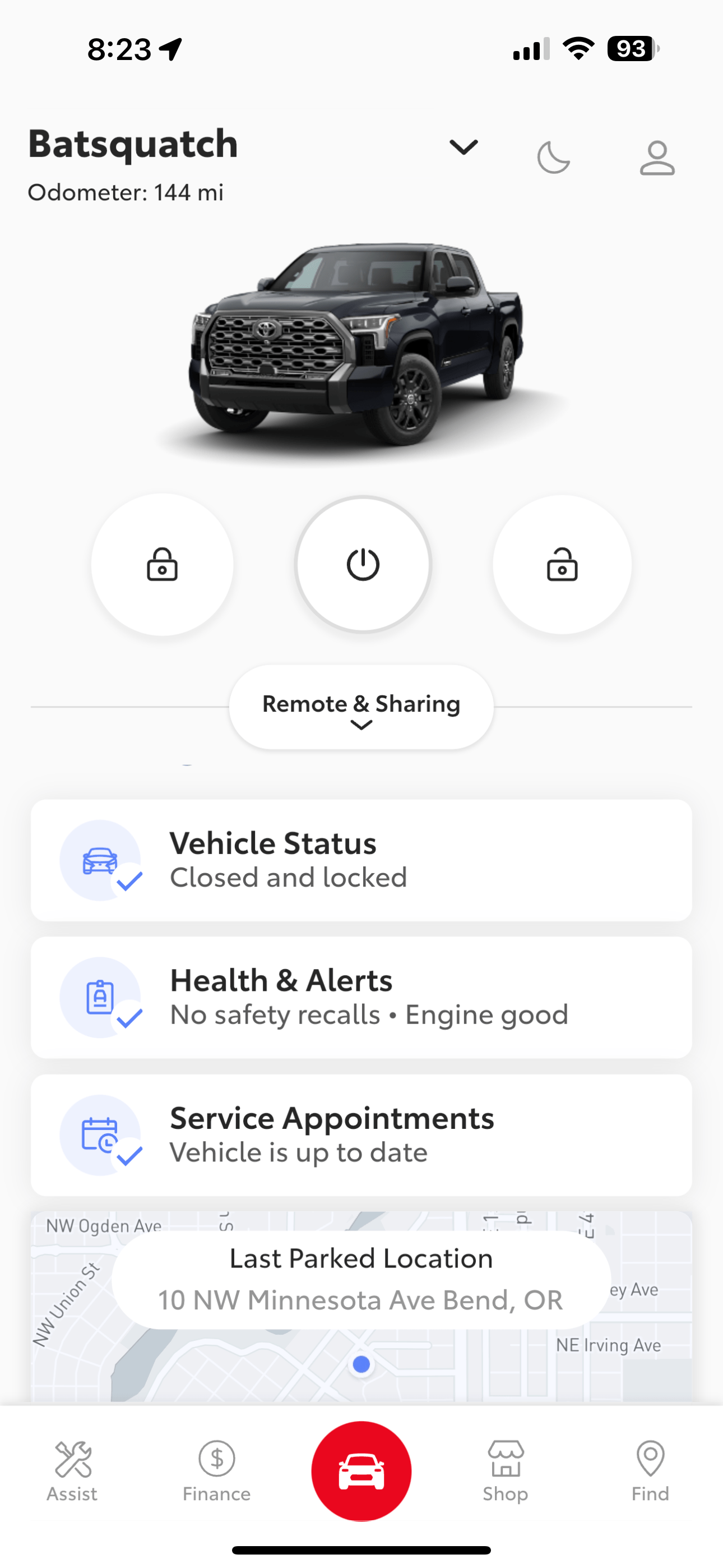This screenshot has height=1568, width=723.
Task: Switch to the Shop tab
Action: coord(506,1470)
